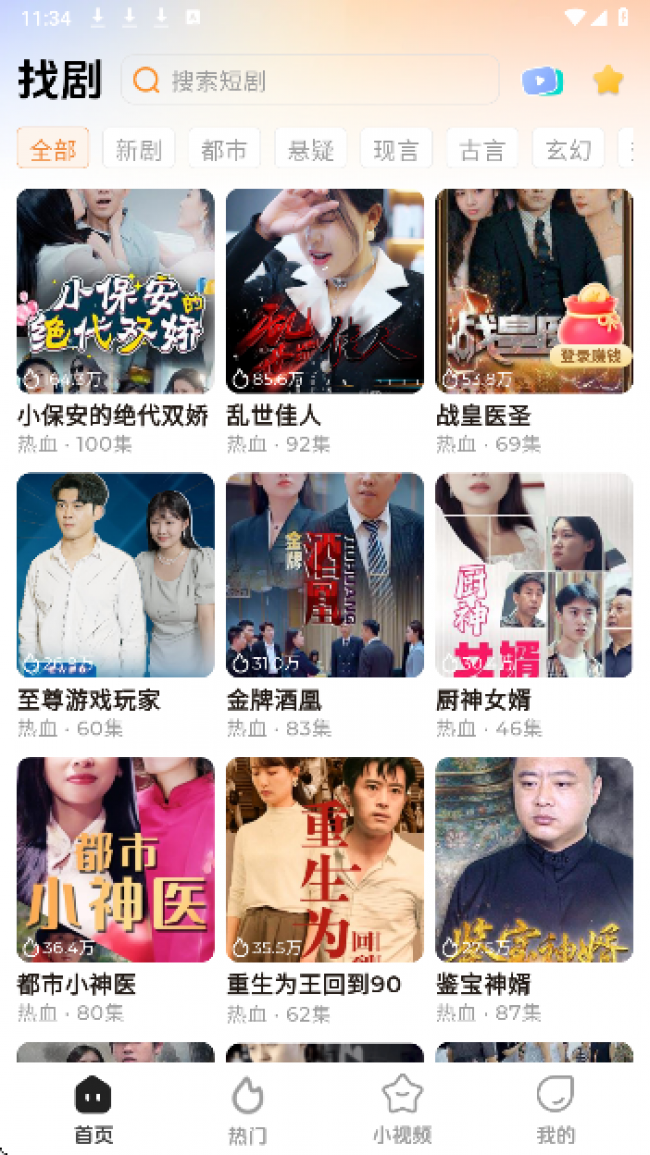
Task: Open the 乱世佳人 drama card
Action: coord(324,291)
